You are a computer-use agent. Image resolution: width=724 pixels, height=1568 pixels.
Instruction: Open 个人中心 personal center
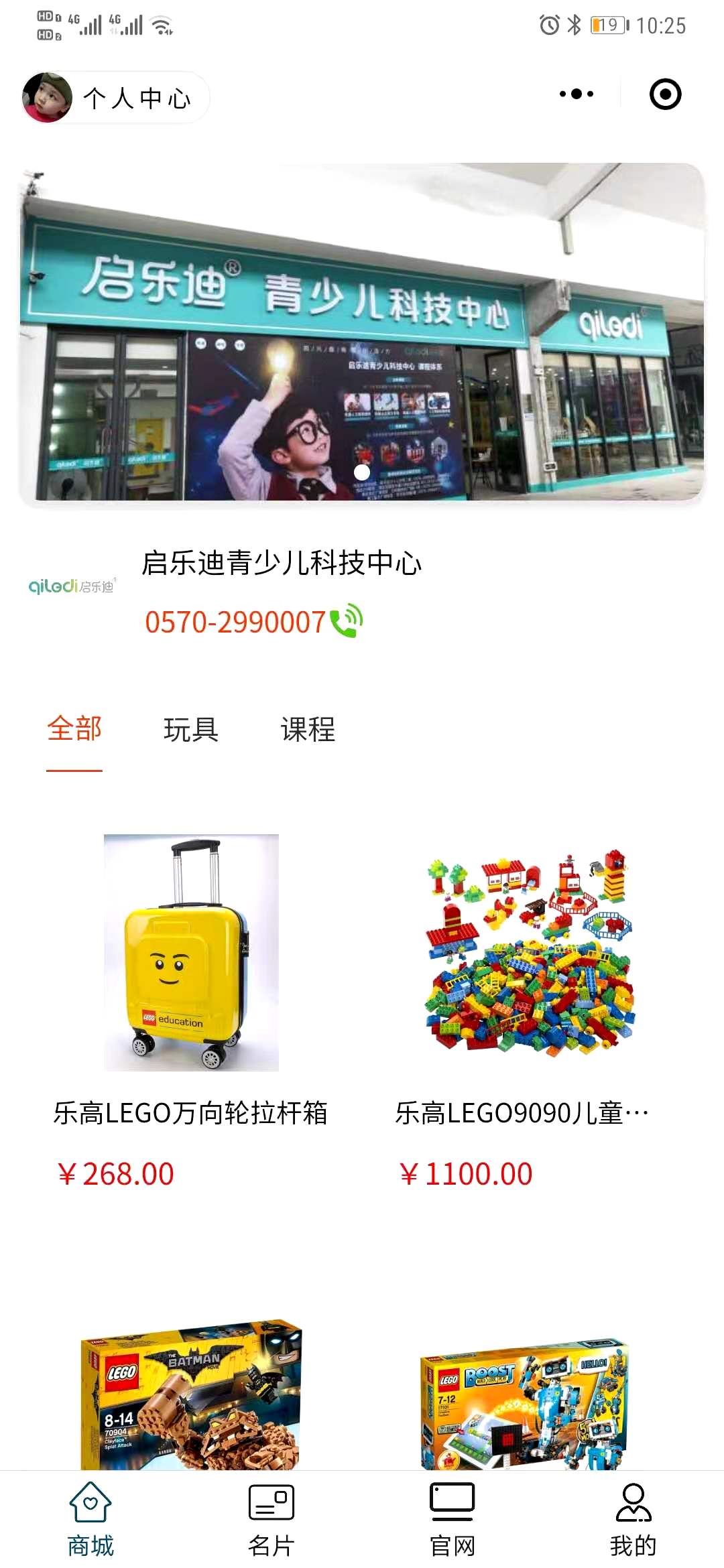click(x=115, y=98)
